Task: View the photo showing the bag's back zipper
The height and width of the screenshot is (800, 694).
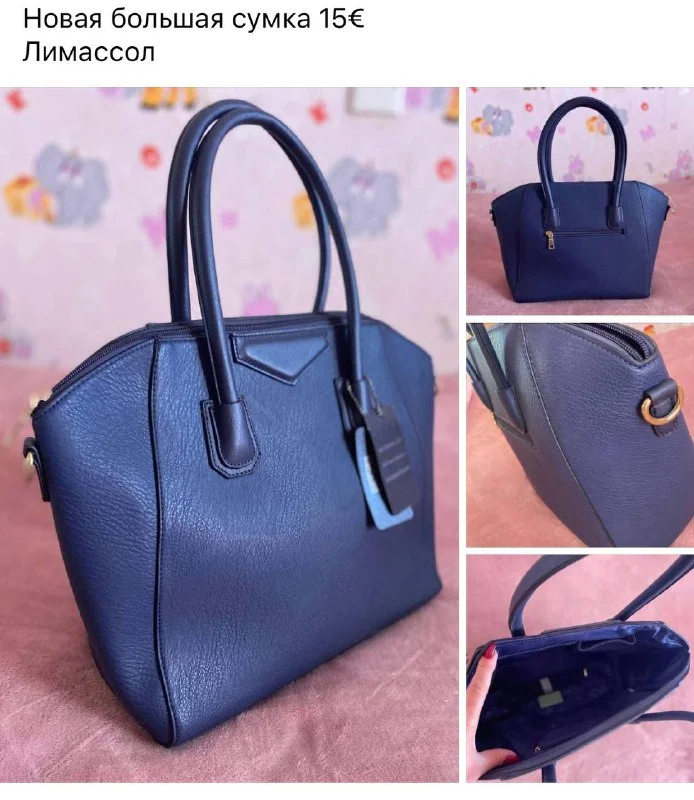Action: pos(580,200)
